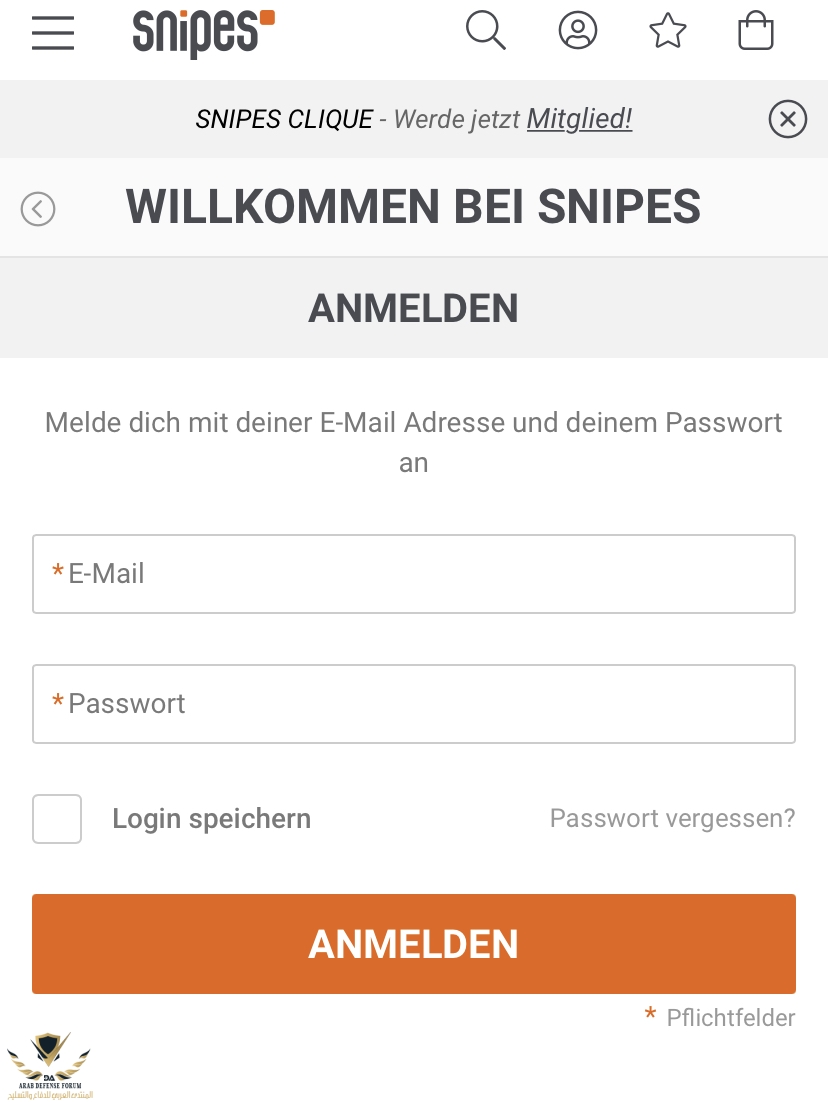
Task: Check the Login speichern box
Action: coord(57,819)
